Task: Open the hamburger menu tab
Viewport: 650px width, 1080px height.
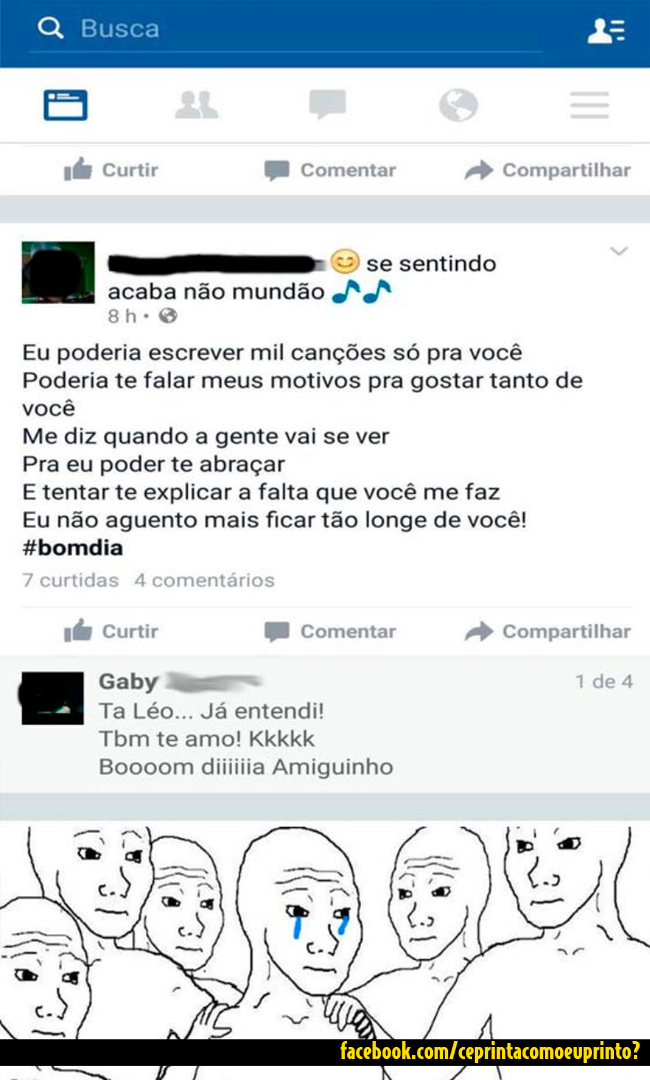Action: [x=589, y=105]
